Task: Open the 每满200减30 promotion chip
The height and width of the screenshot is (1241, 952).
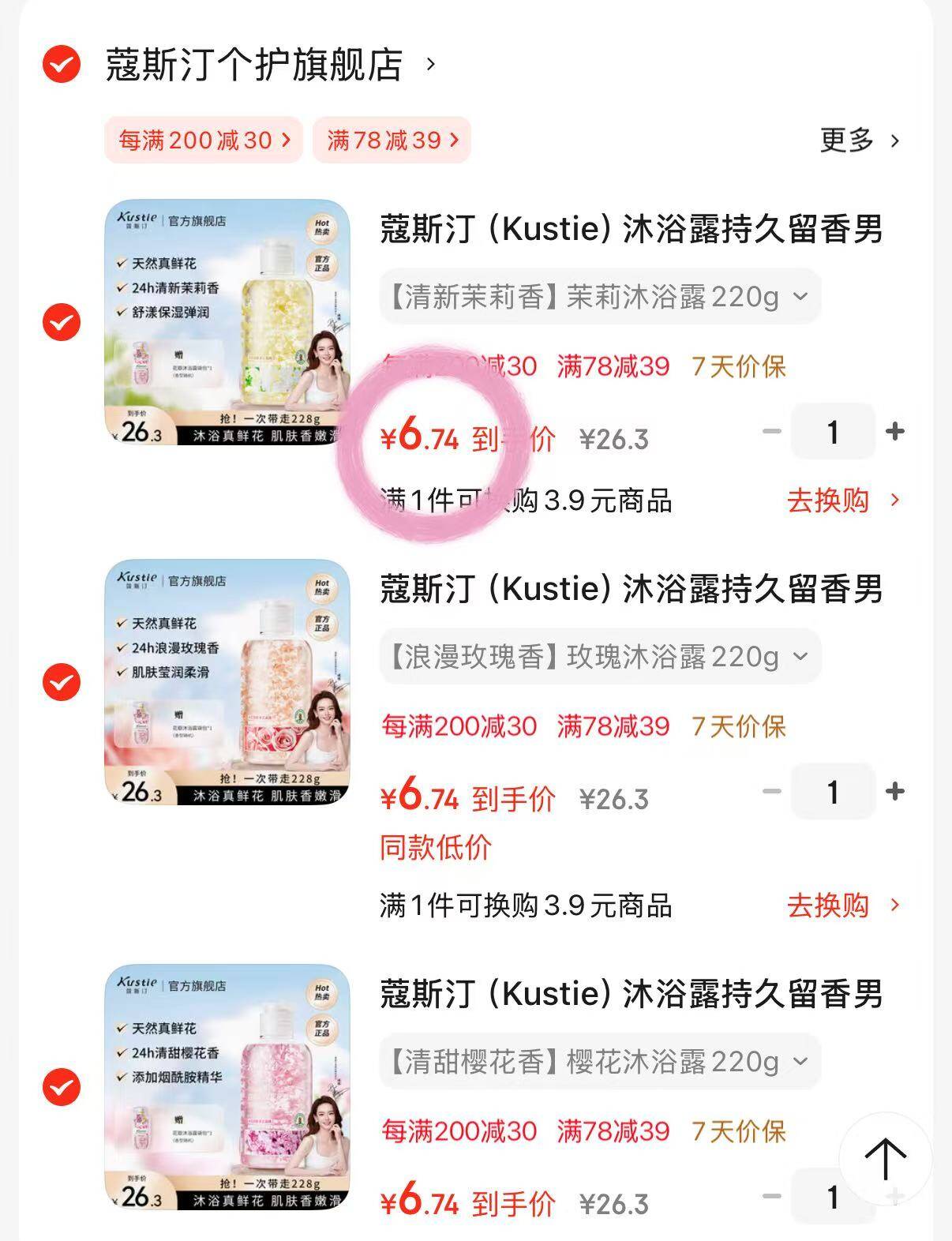Action: [x=204, y=141]
